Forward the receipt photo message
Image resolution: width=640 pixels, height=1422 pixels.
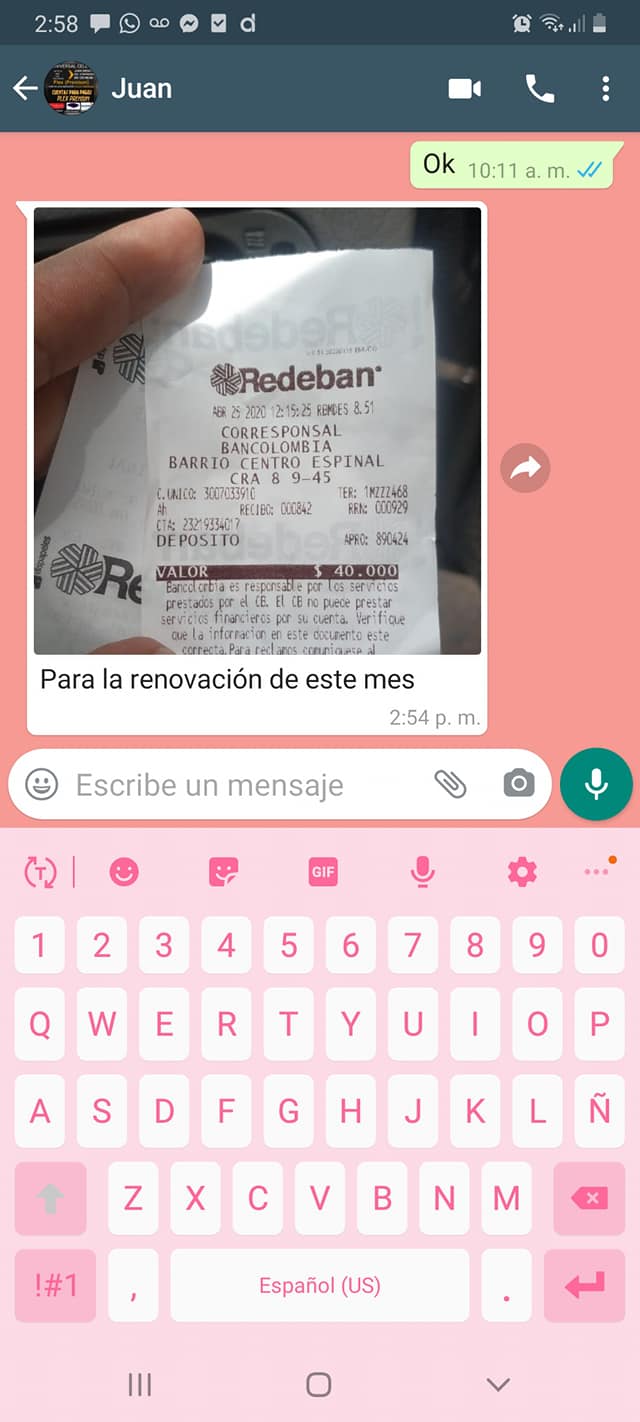tap(525, 467)
